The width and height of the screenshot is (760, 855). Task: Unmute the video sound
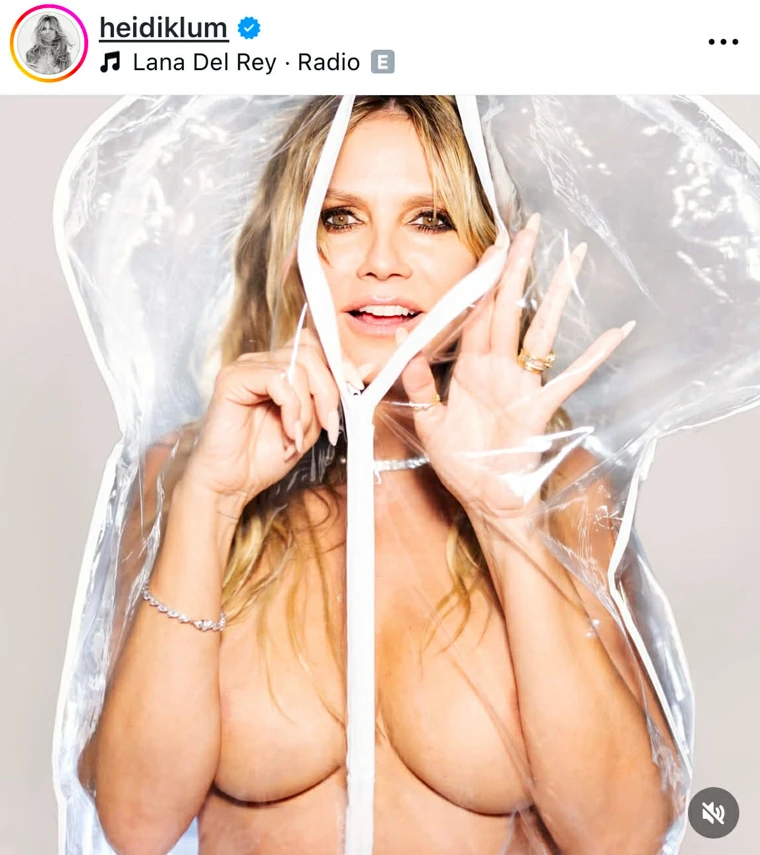point(713,812)
